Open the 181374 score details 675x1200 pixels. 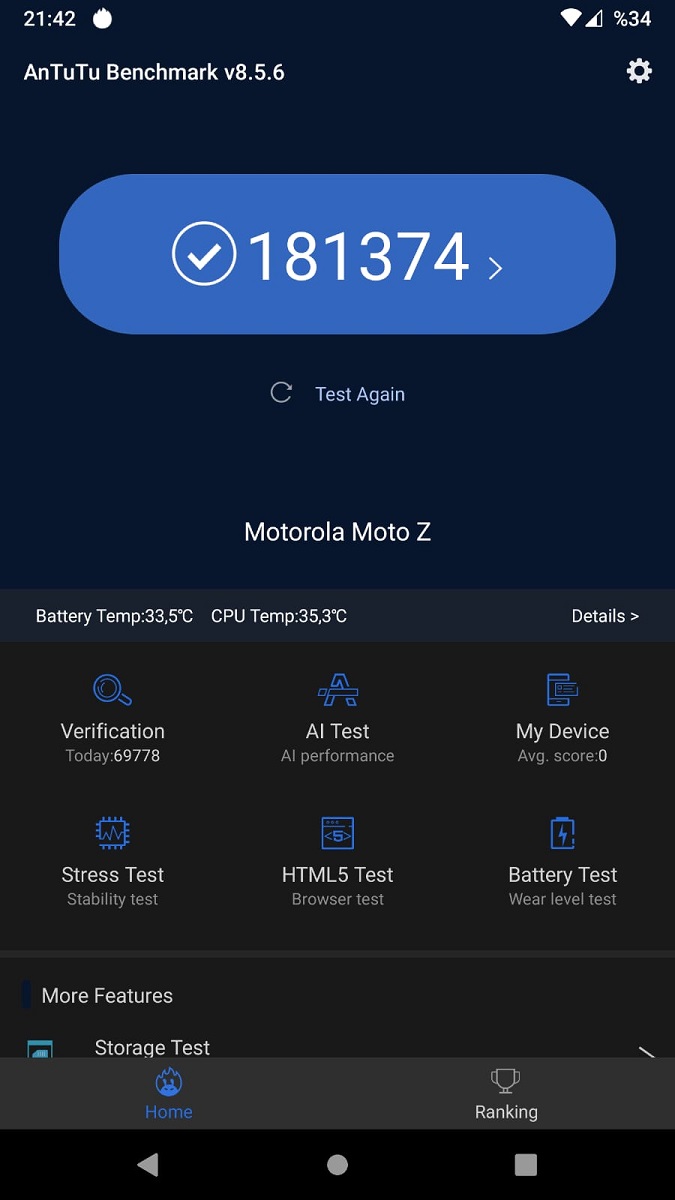click(337, 255)
